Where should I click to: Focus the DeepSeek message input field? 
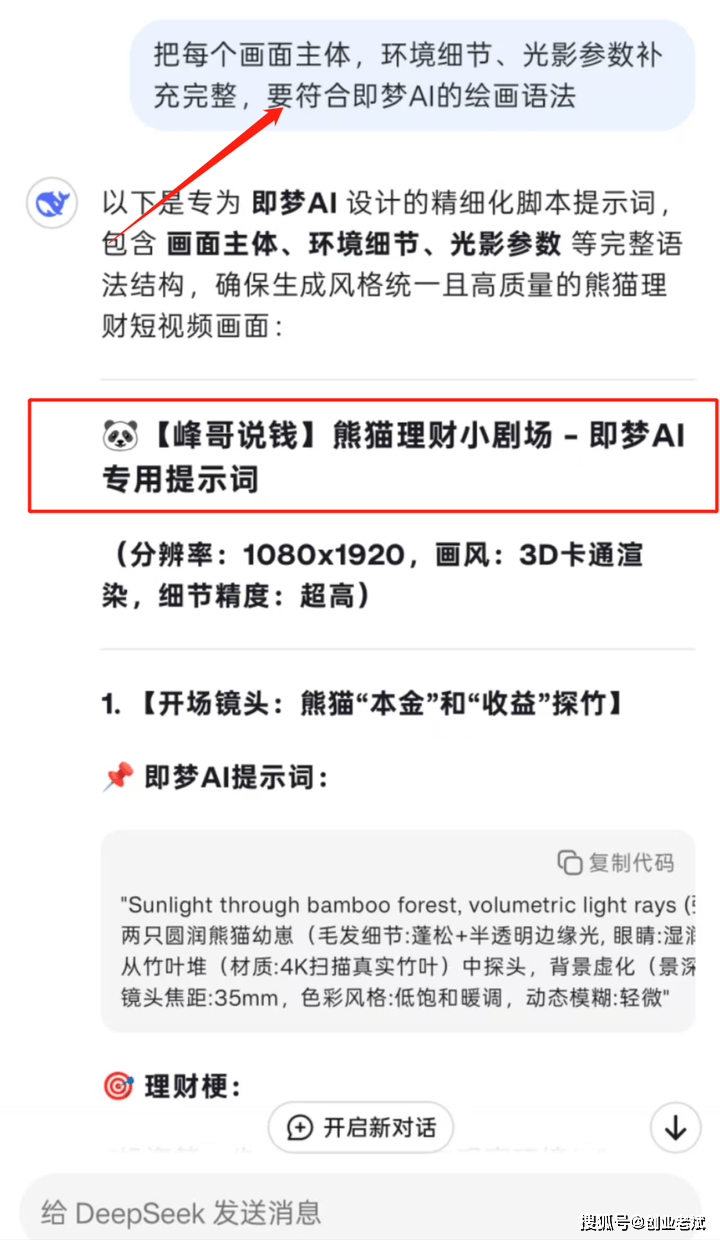pos(300,1213)
